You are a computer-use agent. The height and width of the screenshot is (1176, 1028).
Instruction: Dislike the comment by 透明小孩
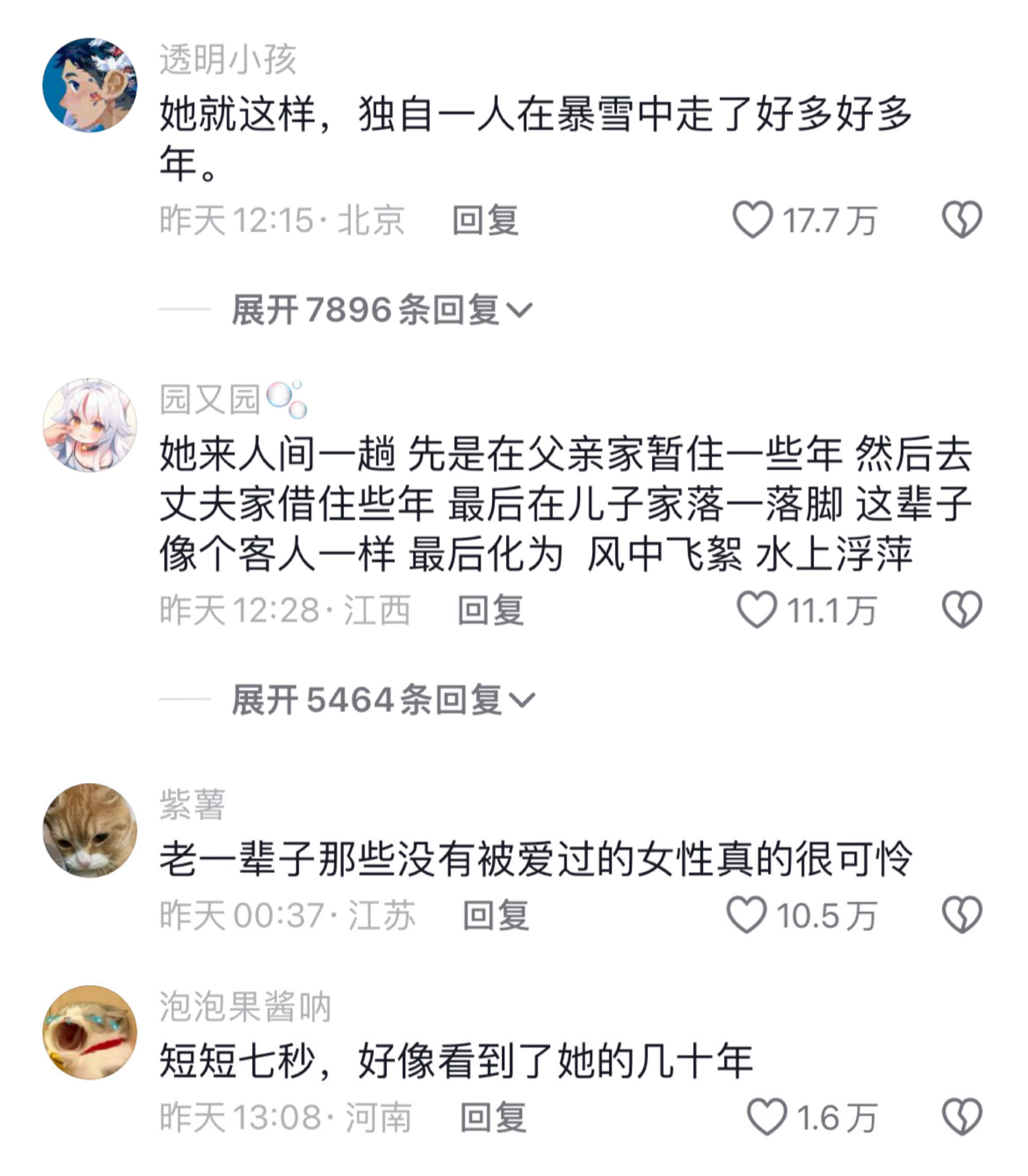coord(962,219)
